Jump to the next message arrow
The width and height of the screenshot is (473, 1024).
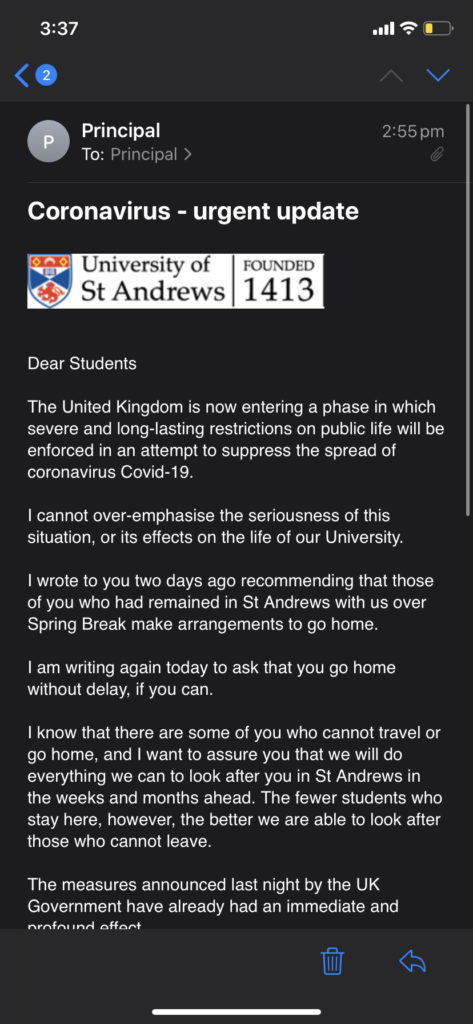click(438, 76)
